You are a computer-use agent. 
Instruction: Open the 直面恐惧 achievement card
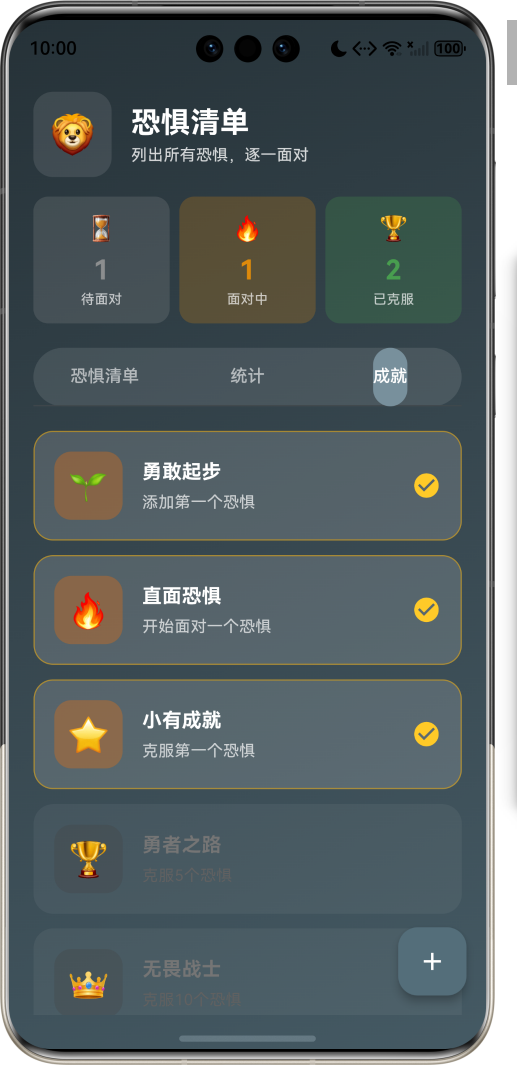247,610
